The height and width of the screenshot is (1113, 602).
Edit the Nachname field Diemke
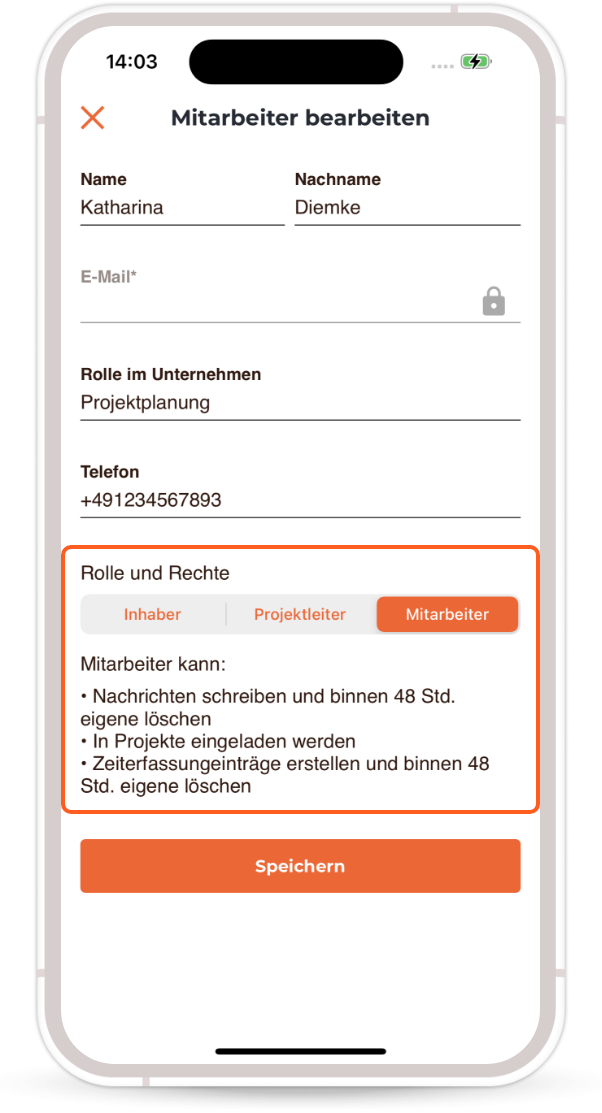[406, 208]
